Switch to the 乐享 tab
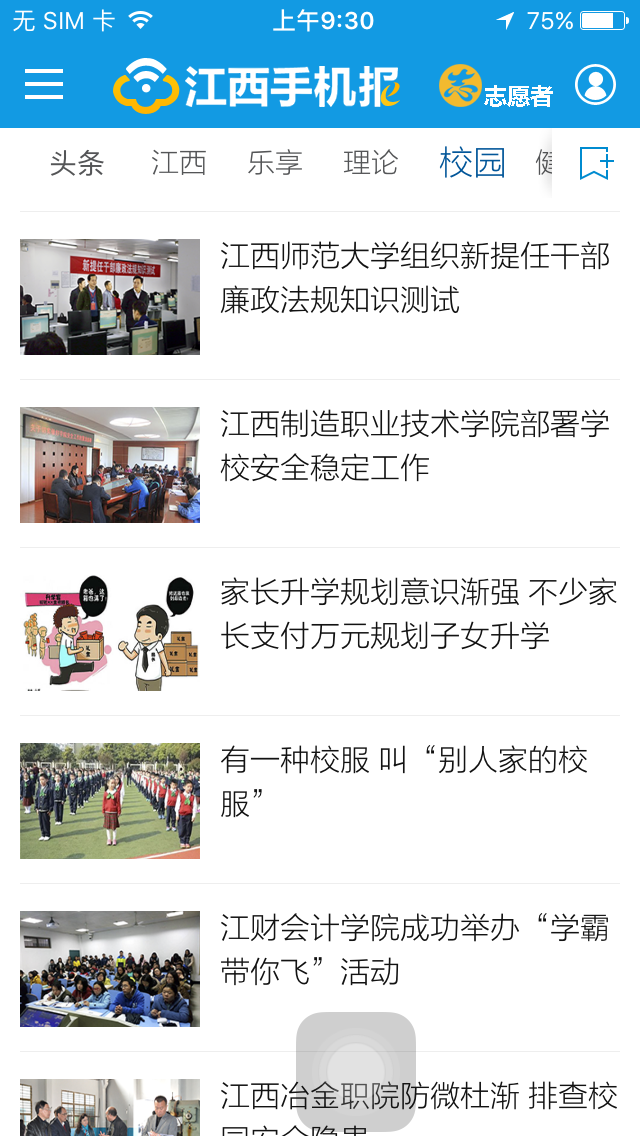 pos(275,162)
